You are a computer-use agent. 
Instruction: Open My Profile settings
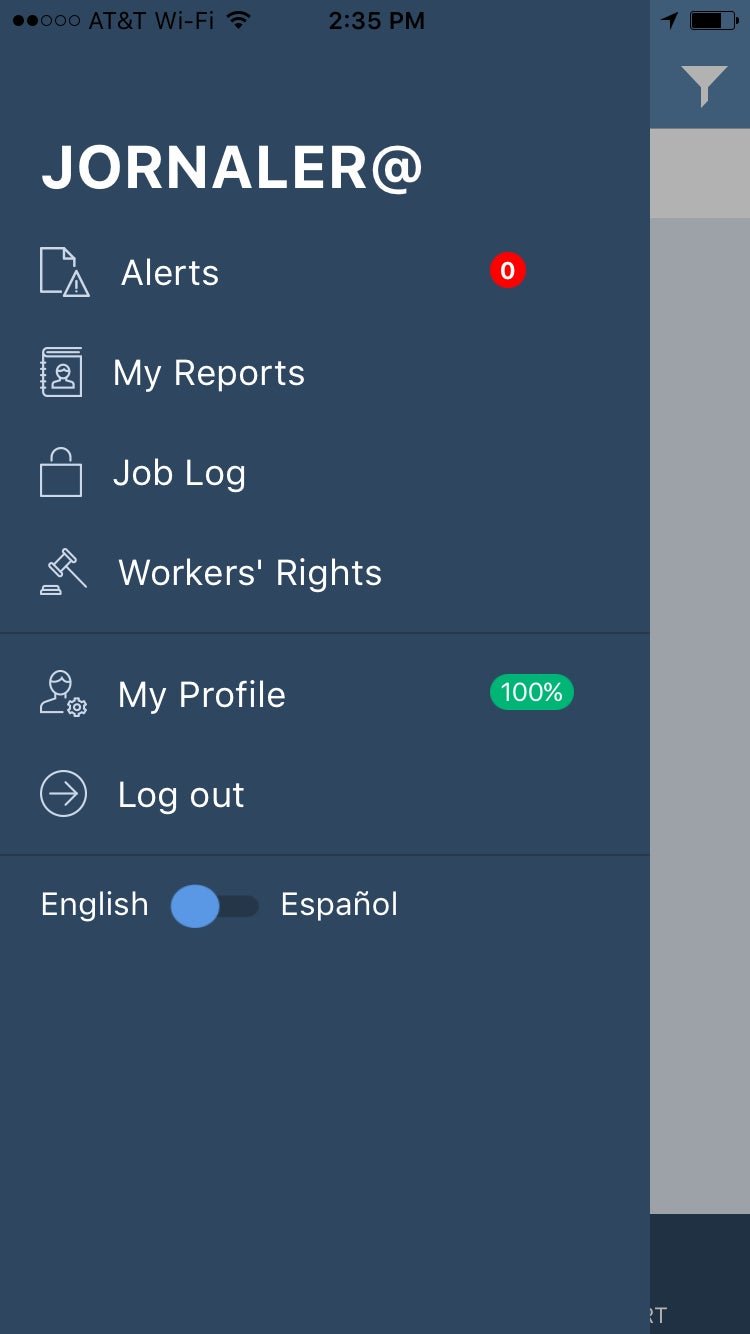click(324, 694)
